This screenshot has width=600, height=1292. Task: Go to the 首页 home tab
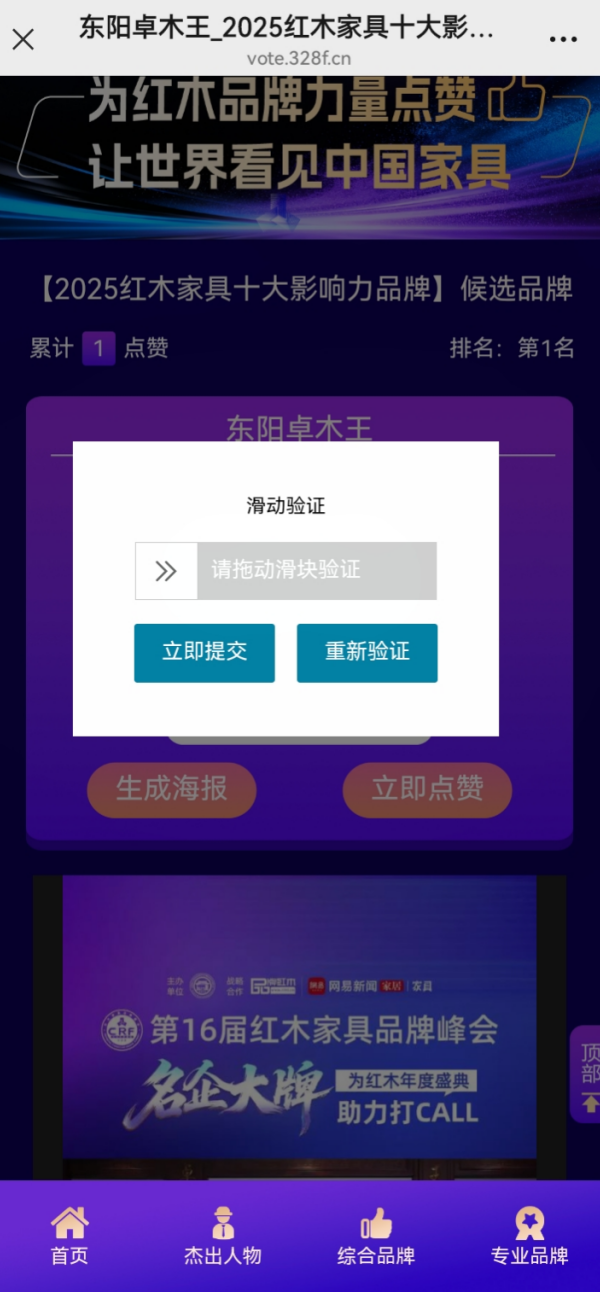[x=70, y=1236]
